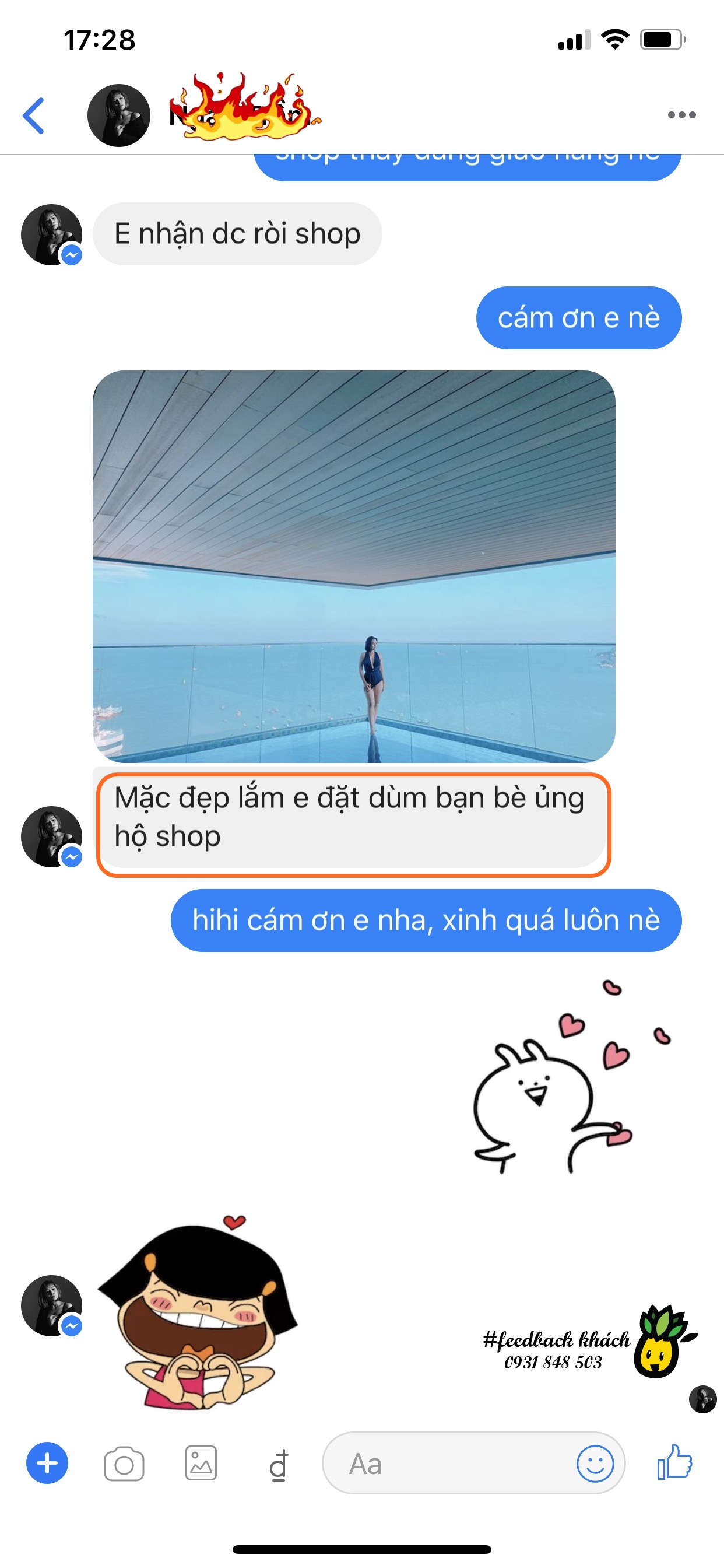Screen dimensions: 724x1568
Task: Open the payment đ icon
Action: coord(279,1465)
